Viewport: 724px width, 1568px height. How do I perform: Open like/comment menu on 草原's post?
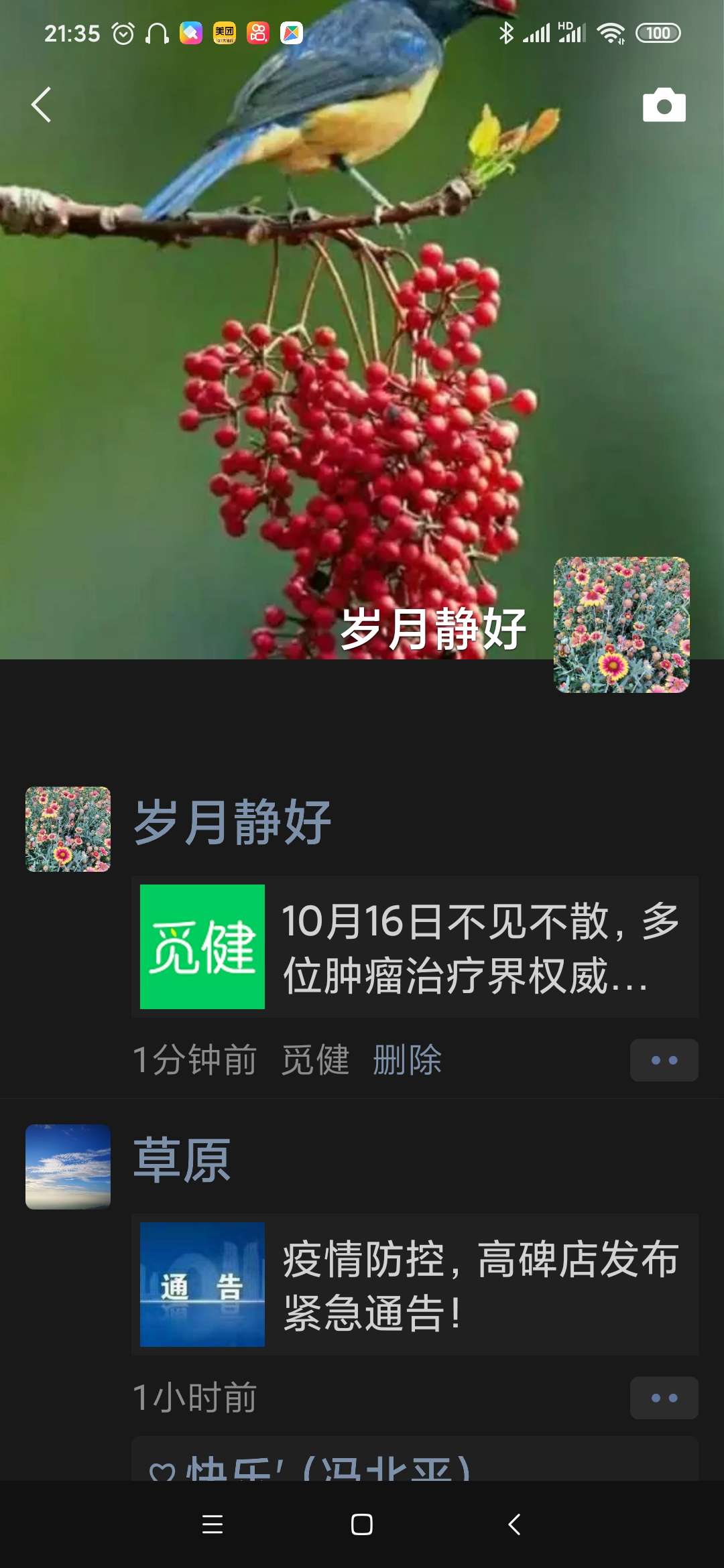[x=664, y=1398]
